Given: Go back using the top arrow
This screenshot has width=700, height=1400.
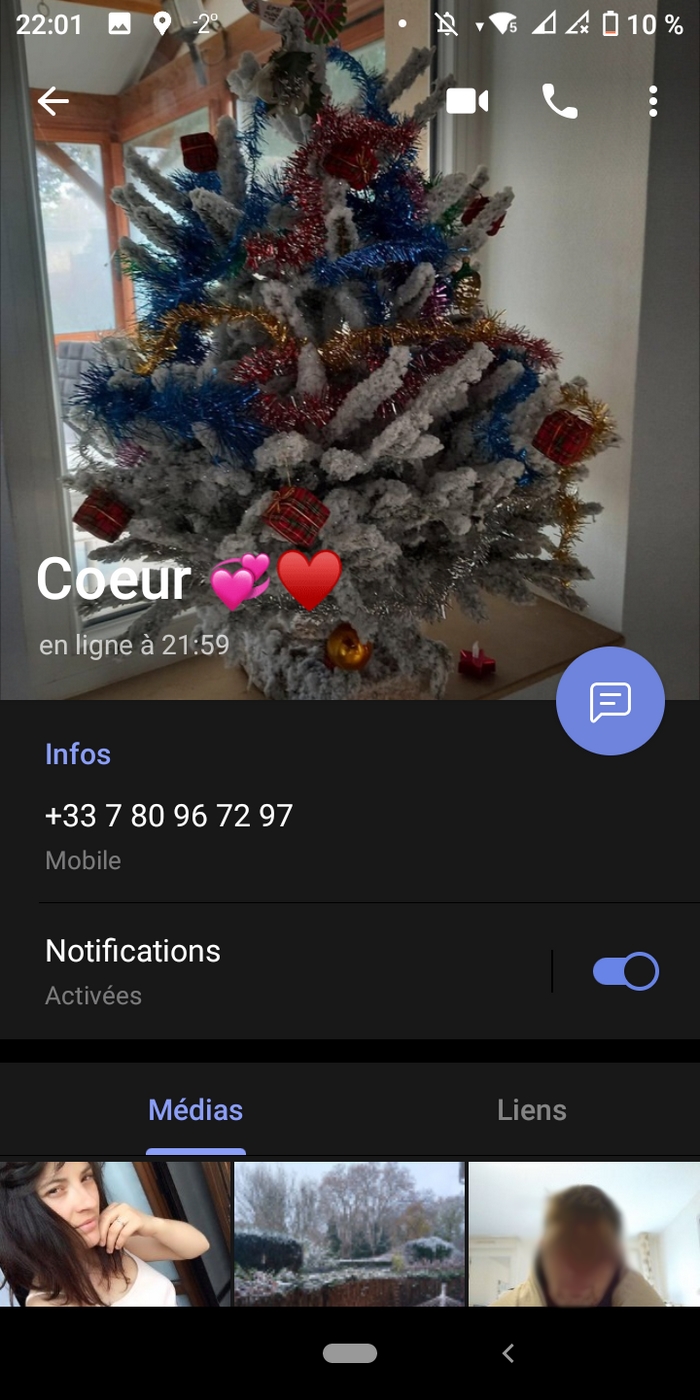Looking at the screenshot, I should click(x=53, y=101).
